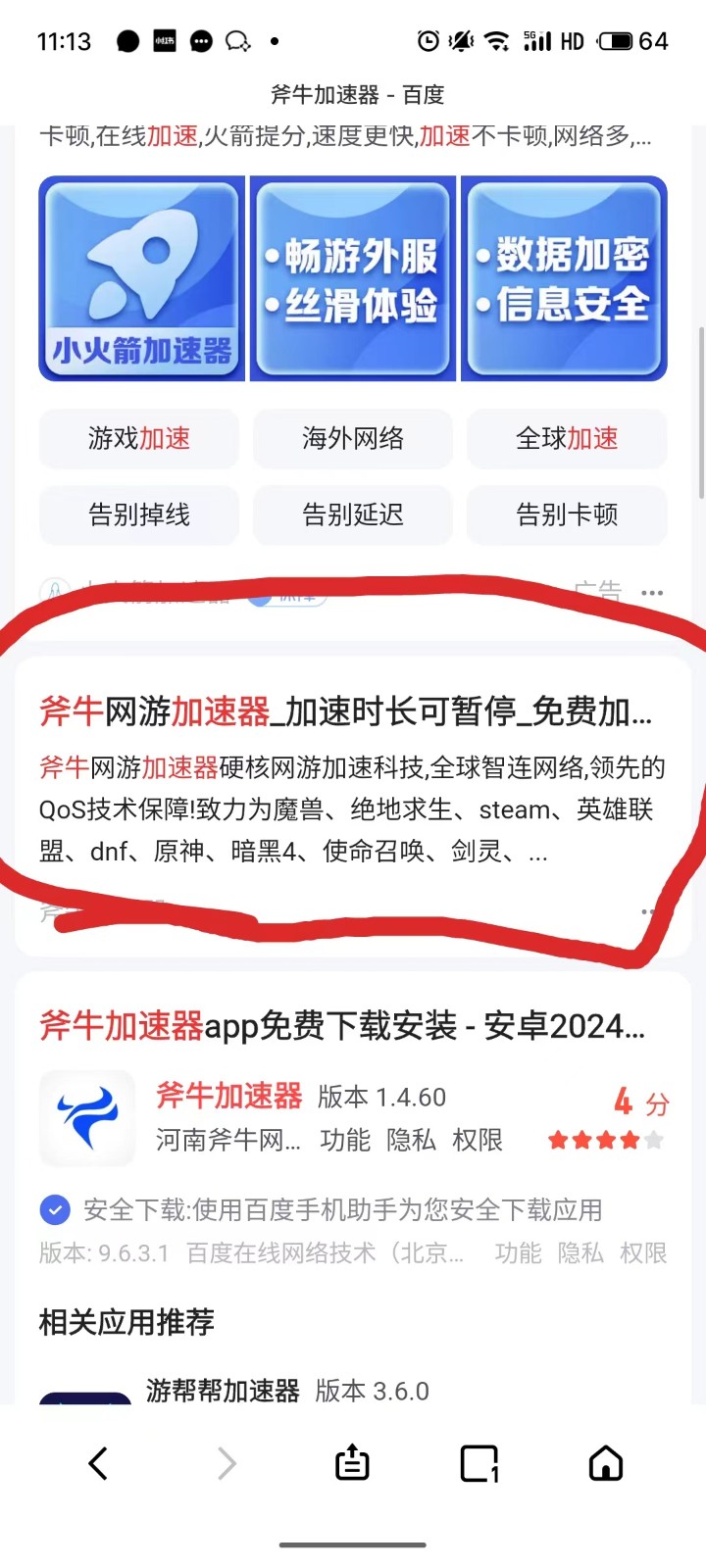Tap the four-star rating display
Image resolution: width=706 pixels, height=1568 pixels.
pyautogui.click(x=604, y=1140)
